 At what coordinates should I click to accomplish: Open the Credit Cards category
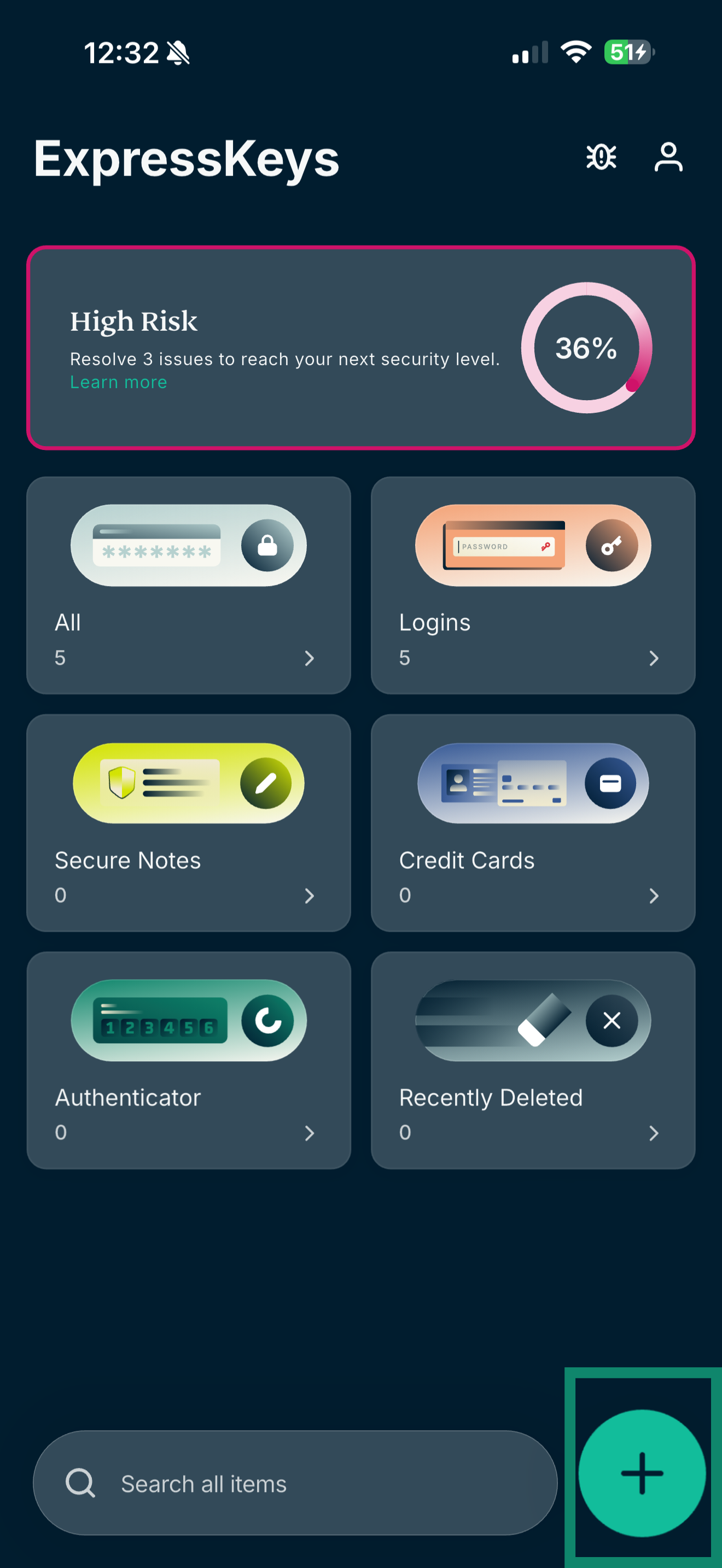[533, 822]
